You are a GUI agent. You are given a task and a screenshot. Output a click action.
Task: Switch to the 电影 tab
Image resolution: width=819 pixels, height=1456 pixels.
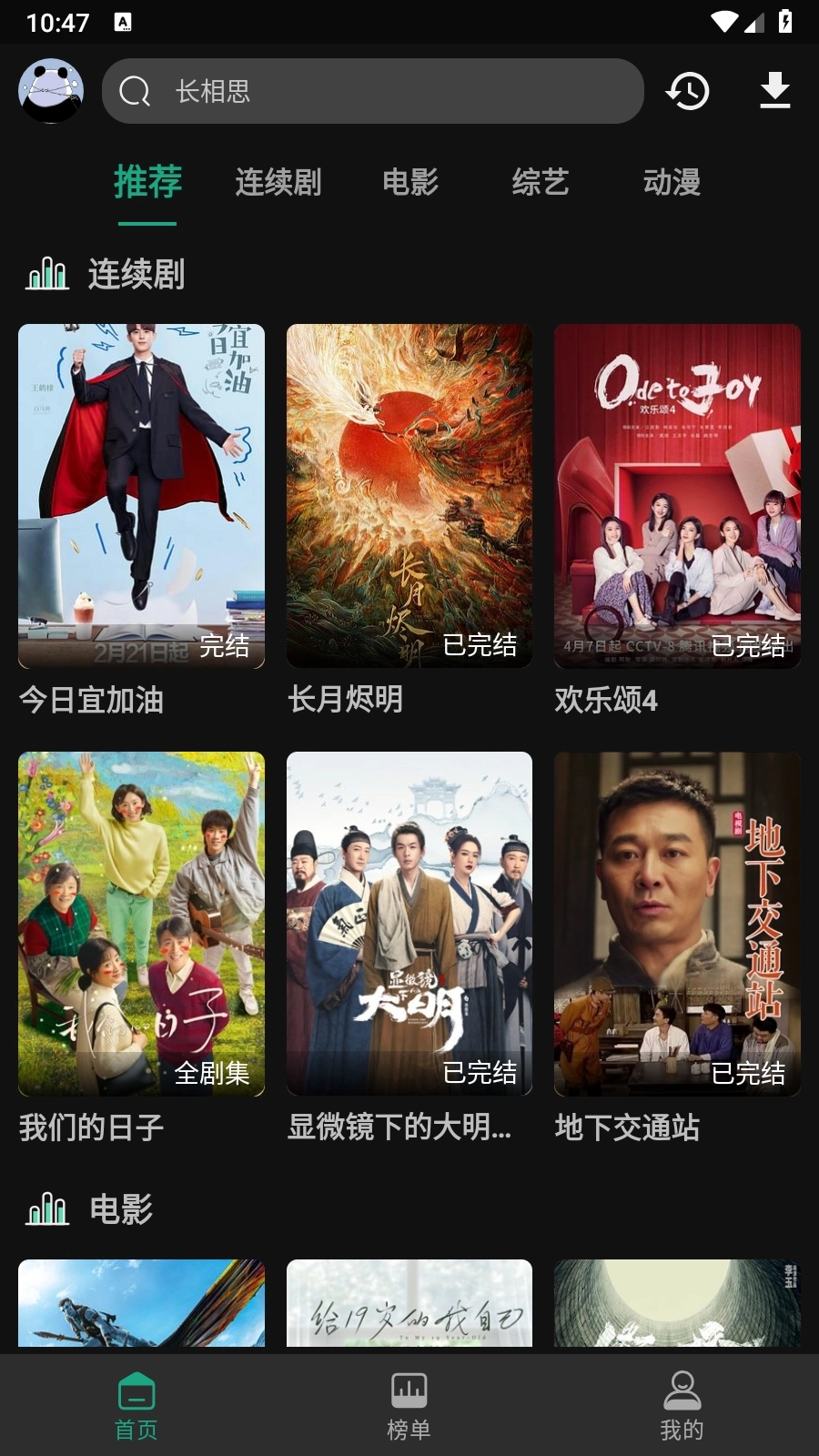click(410, 183)
